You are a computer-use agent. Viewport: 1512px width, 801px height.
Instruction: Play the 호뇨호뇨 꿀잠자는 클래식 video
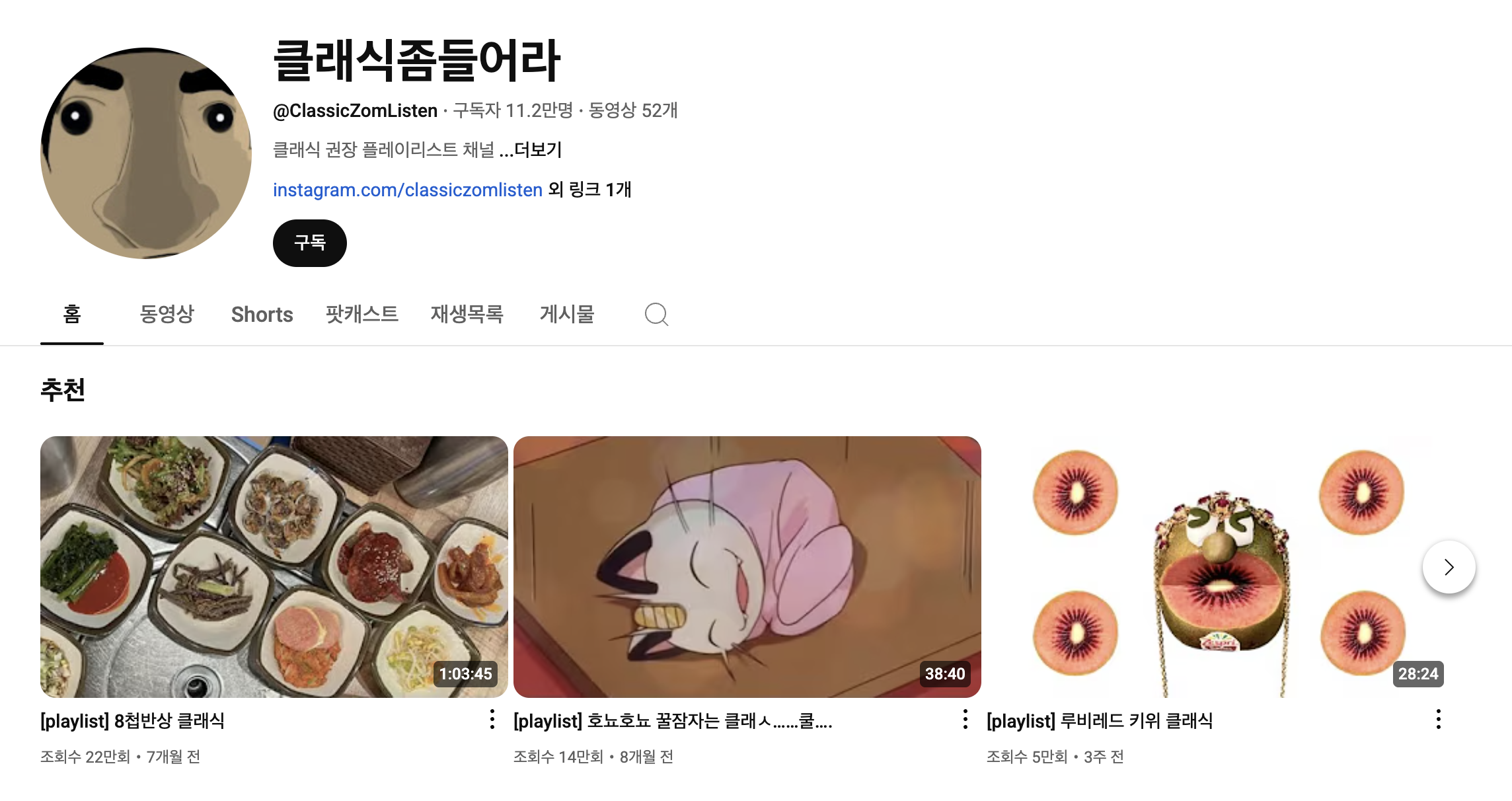(747, 566)
